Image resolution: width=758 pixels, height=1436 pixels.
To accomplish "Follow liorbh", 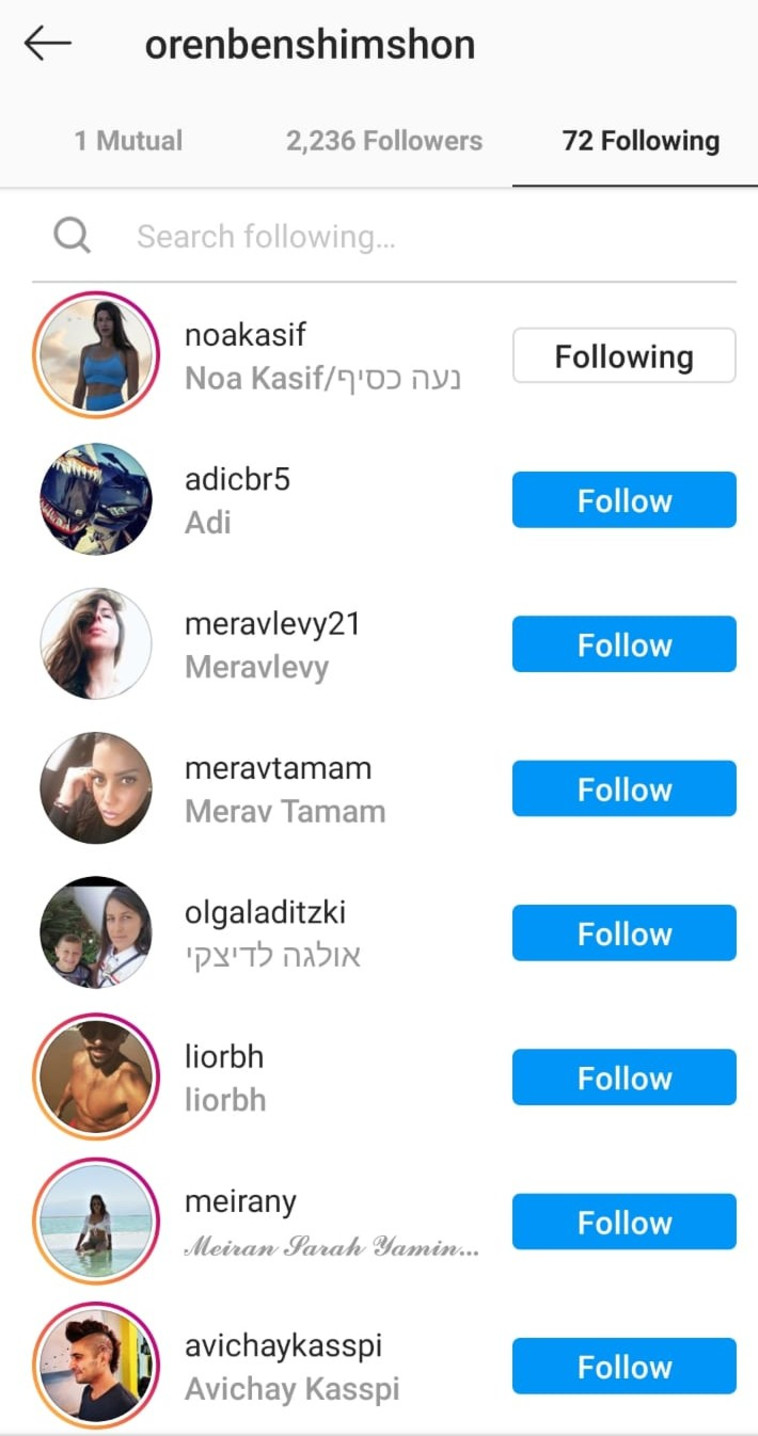I will [624, 1077].
